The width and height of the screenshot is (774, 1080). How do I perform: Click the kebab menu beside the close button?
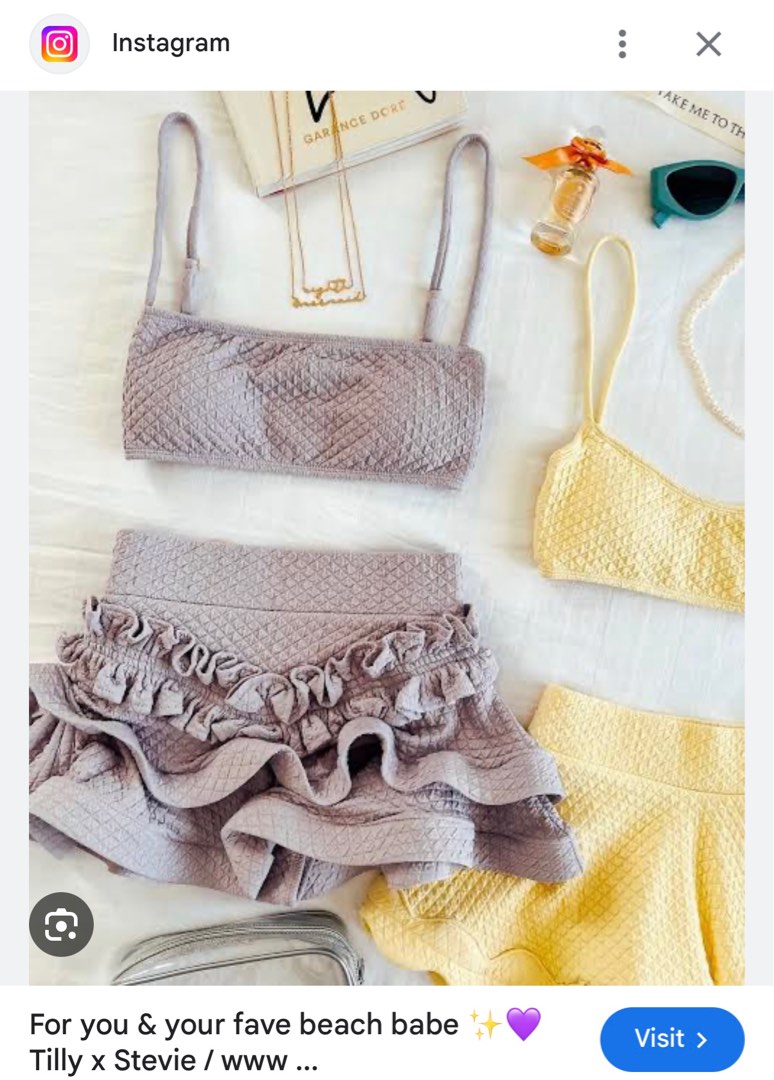tap(622, 43)
